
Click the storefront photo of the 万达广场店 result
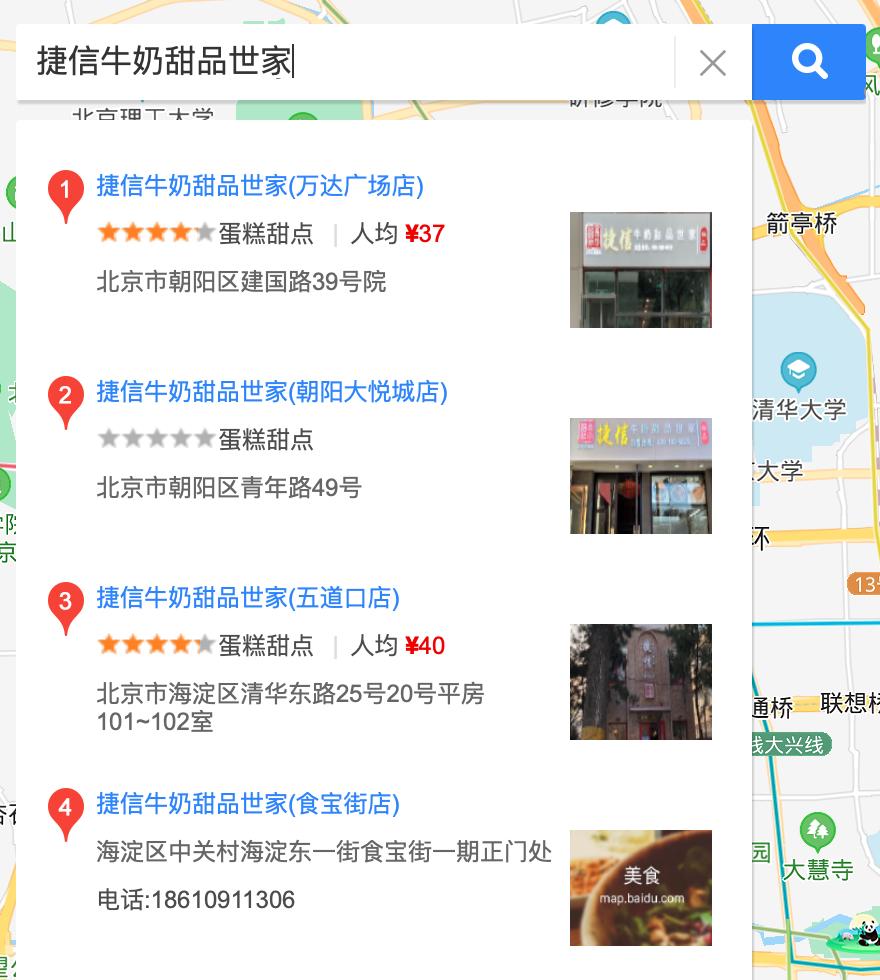pyautogui.click(x=640, y=269)
